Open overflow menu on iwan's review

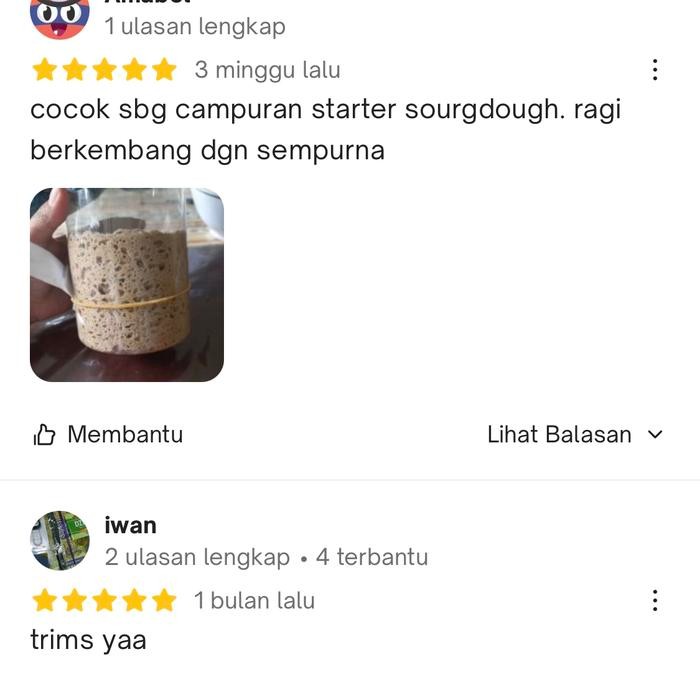click(655, 600)
